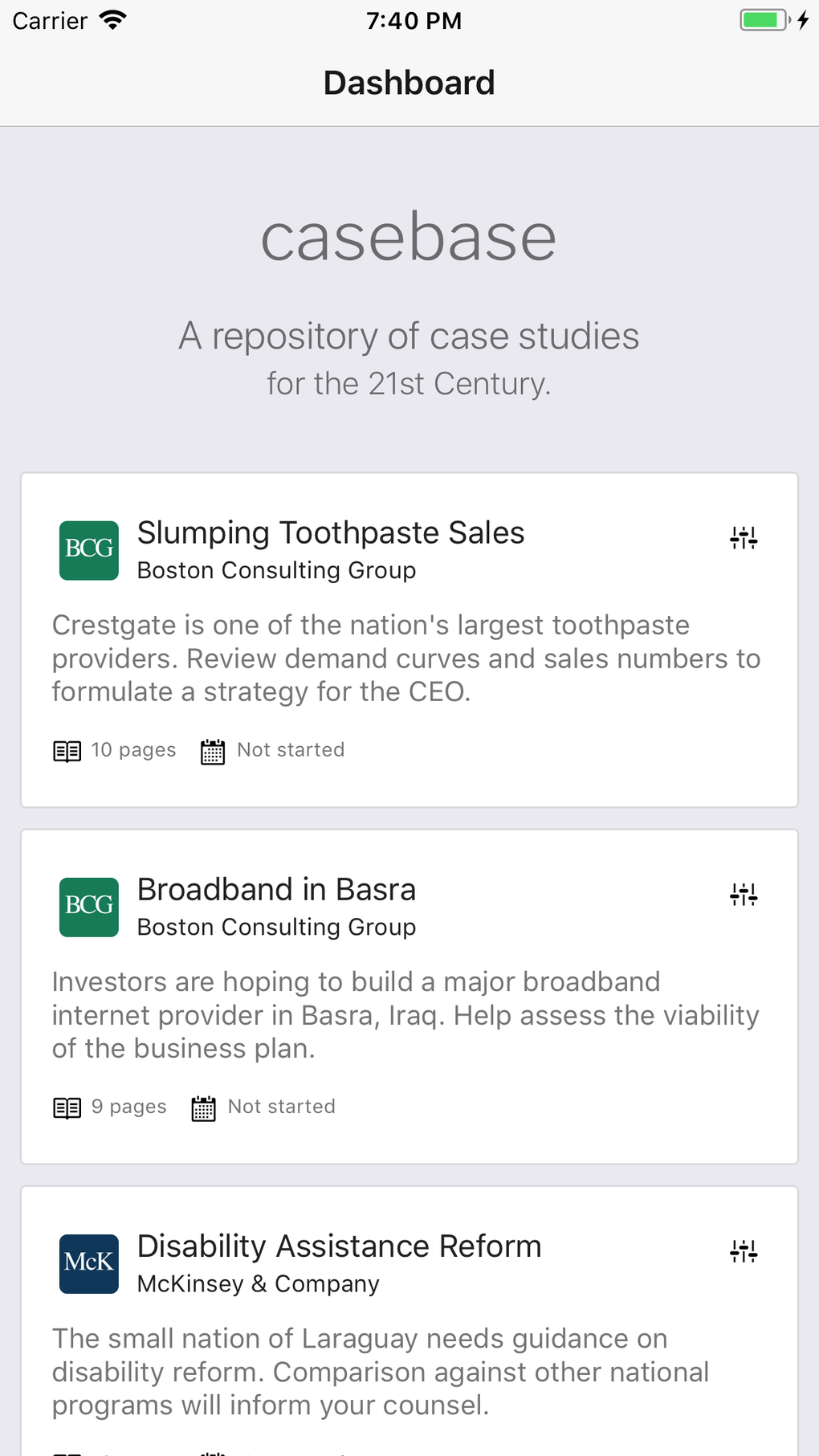
Task: Click the McKinsey logo on Disability Assistance Reform
Action: [88, 1263]
